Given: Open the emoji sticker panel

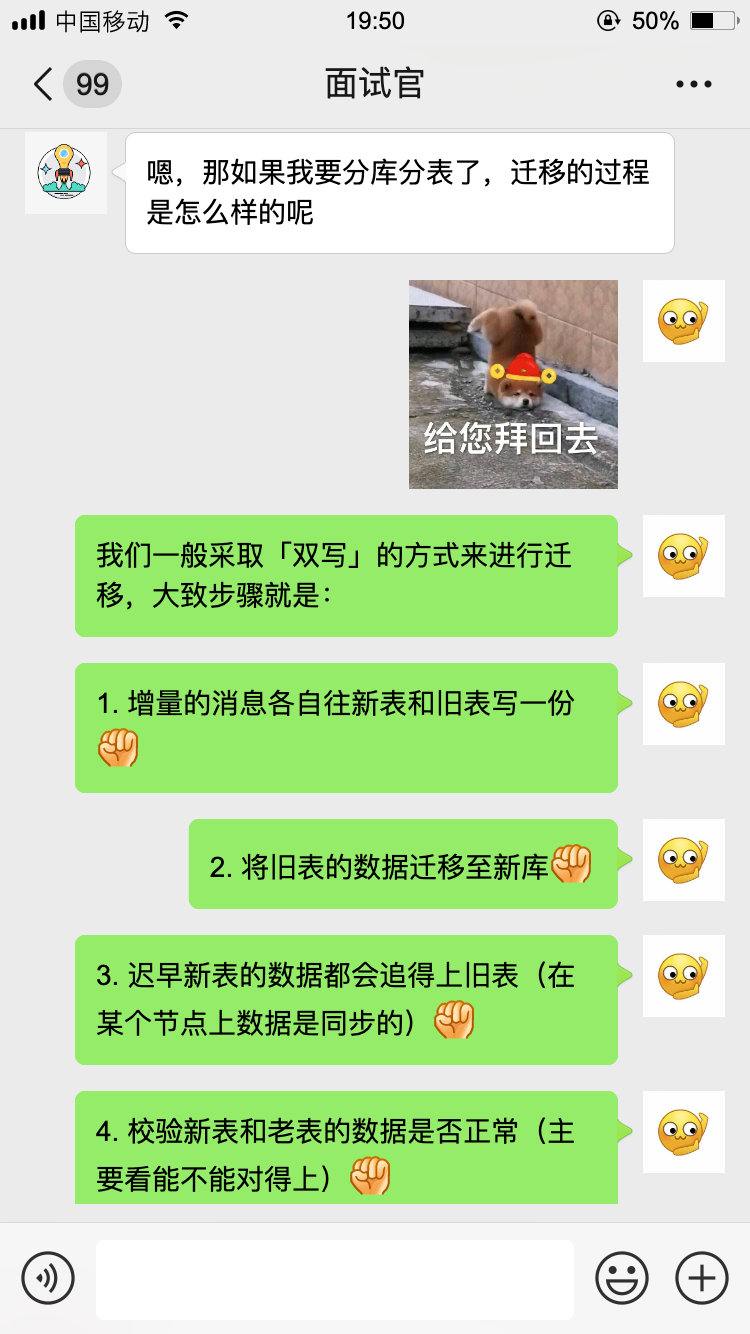Looking at the screenshot, I should pos(622,1277).
